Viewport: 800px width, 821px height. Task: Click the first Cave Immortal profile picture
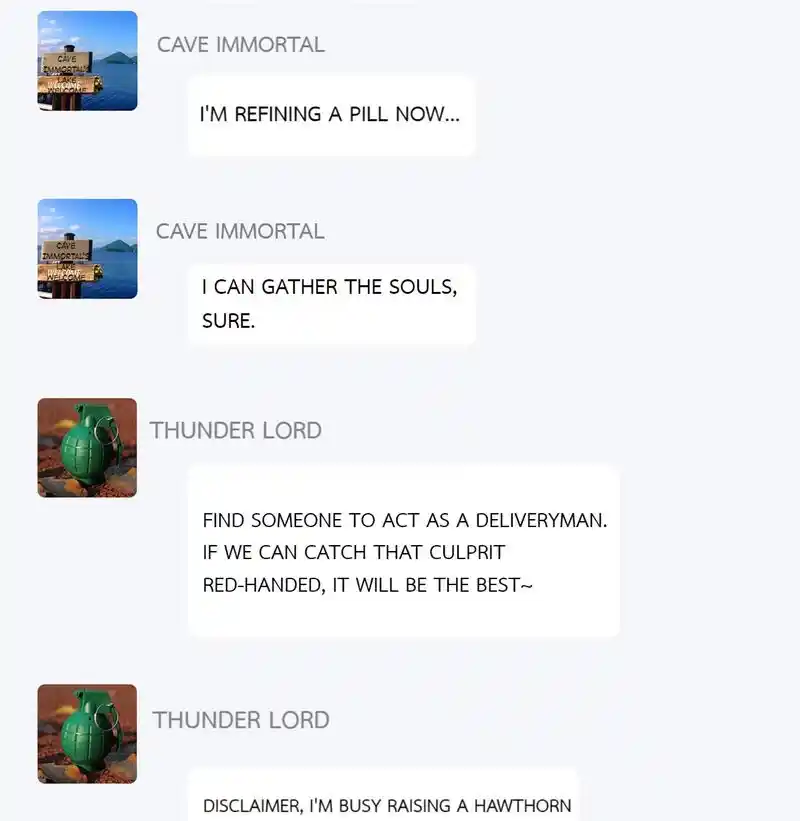click(87, 60)
